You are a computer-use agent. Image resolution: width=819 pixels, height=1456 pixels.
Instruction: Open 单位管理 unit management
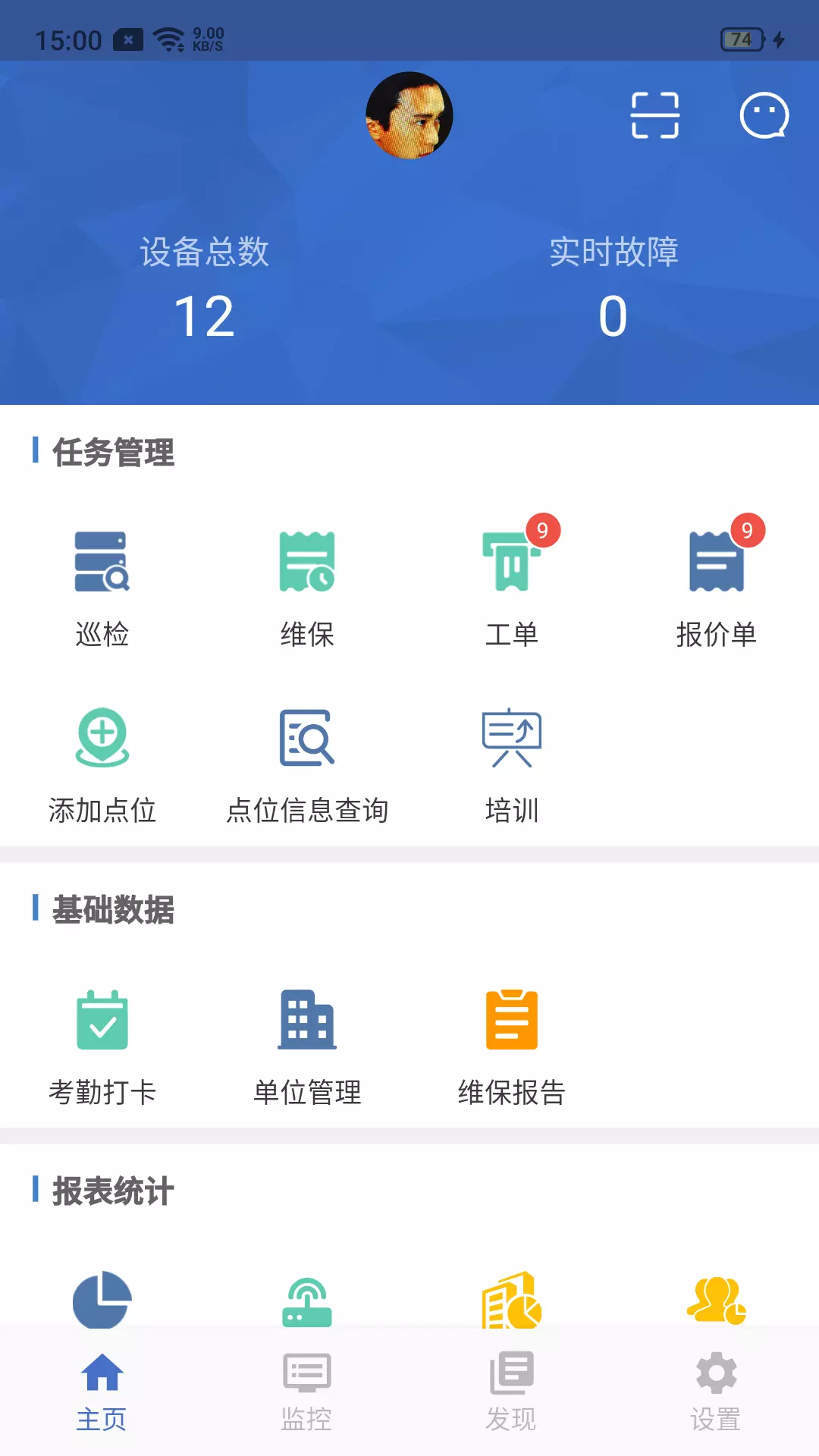coord(307,1048)
